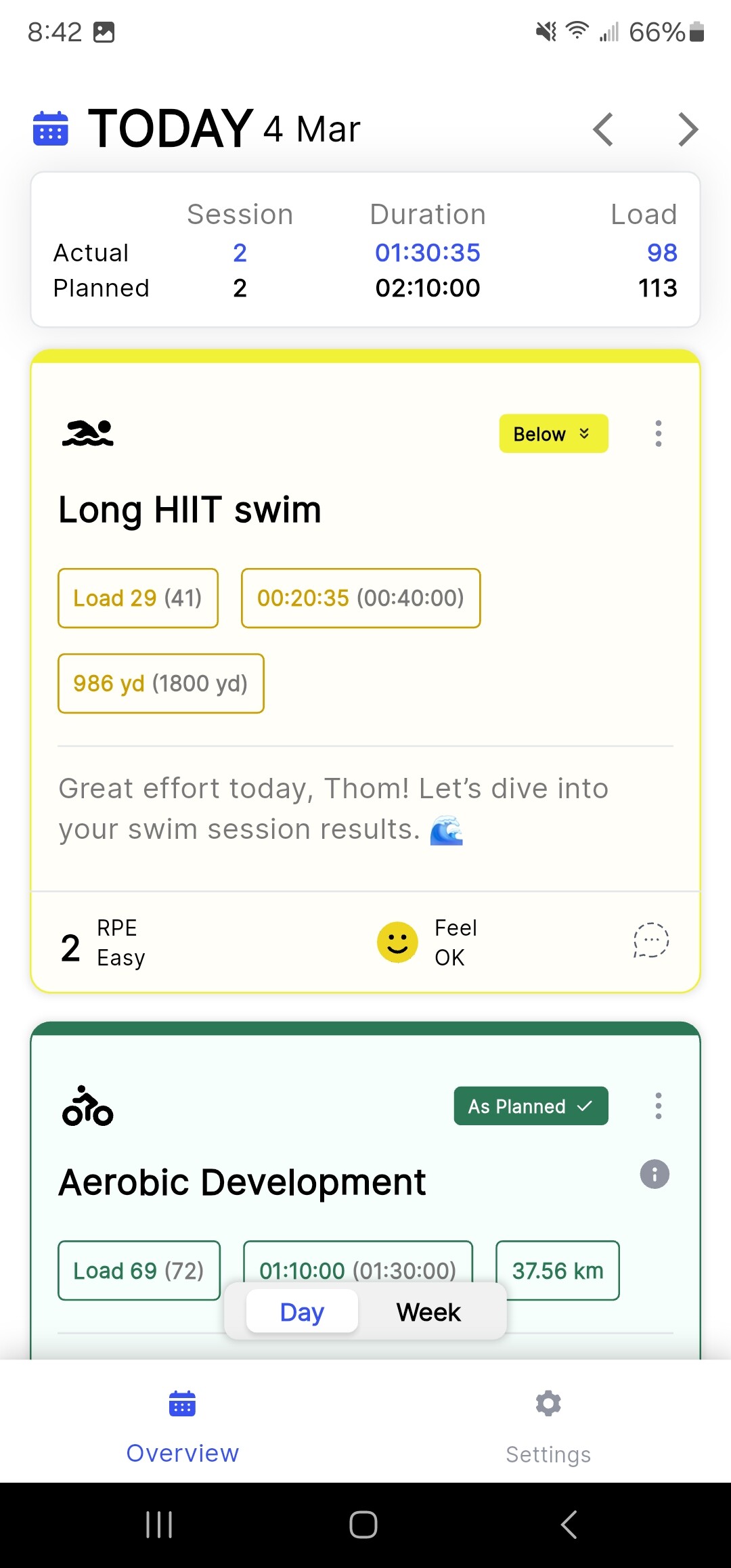Go to the next day
Screen dimensions: 731x1568
click(x=688, y=129)
